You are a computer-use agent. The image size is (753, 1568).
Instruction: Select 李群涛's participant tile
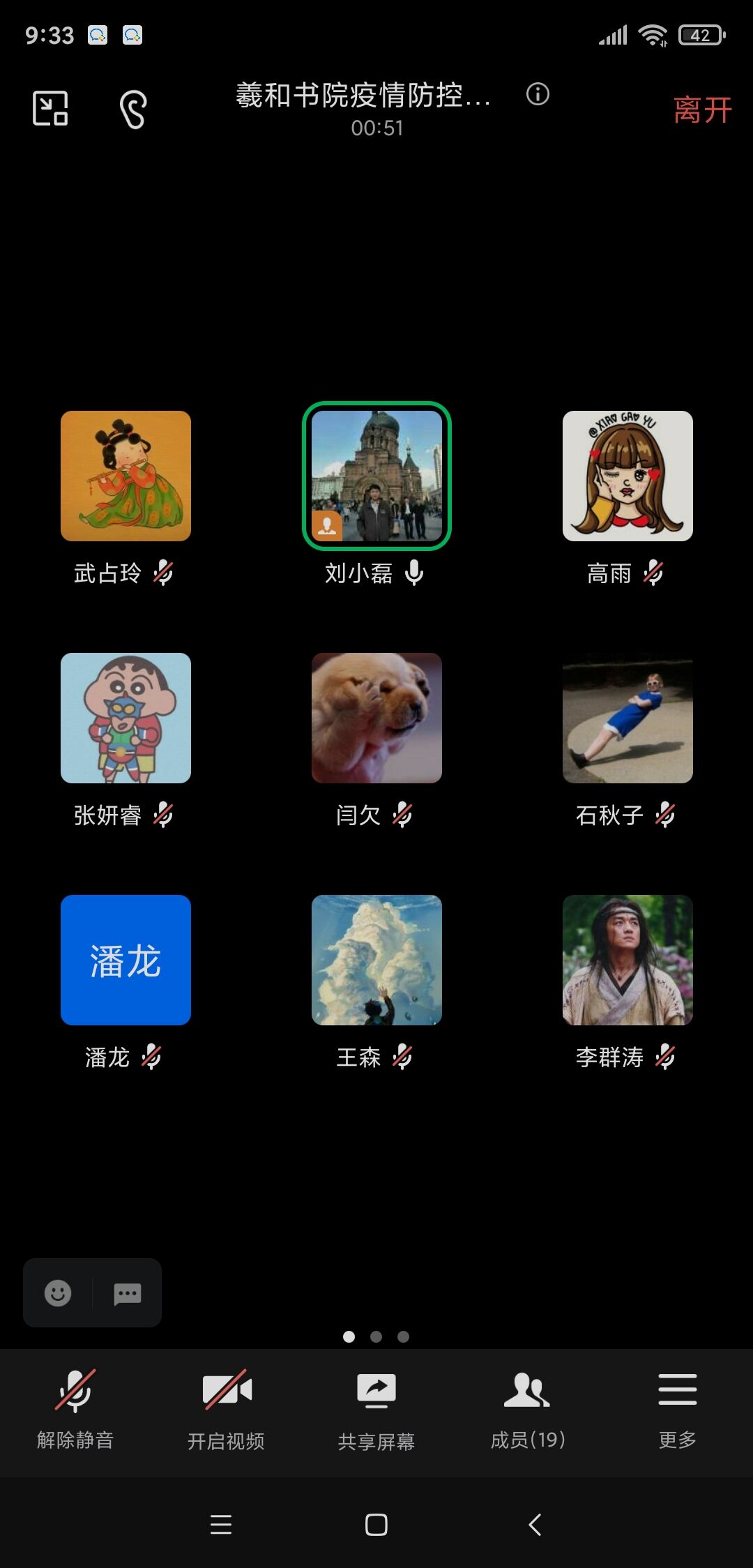coord(627,960)
